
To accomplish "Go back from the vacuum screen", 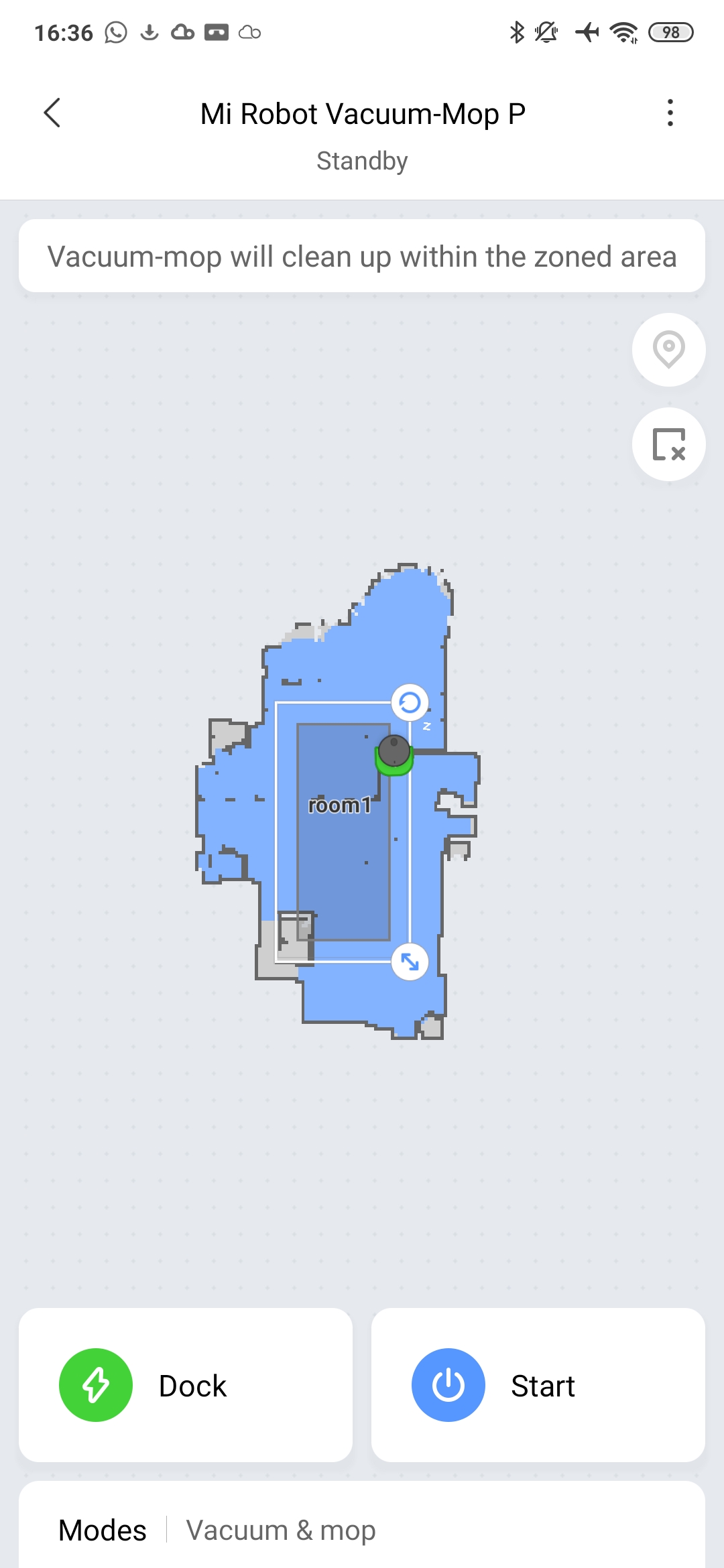I will (x=52, y=113).
